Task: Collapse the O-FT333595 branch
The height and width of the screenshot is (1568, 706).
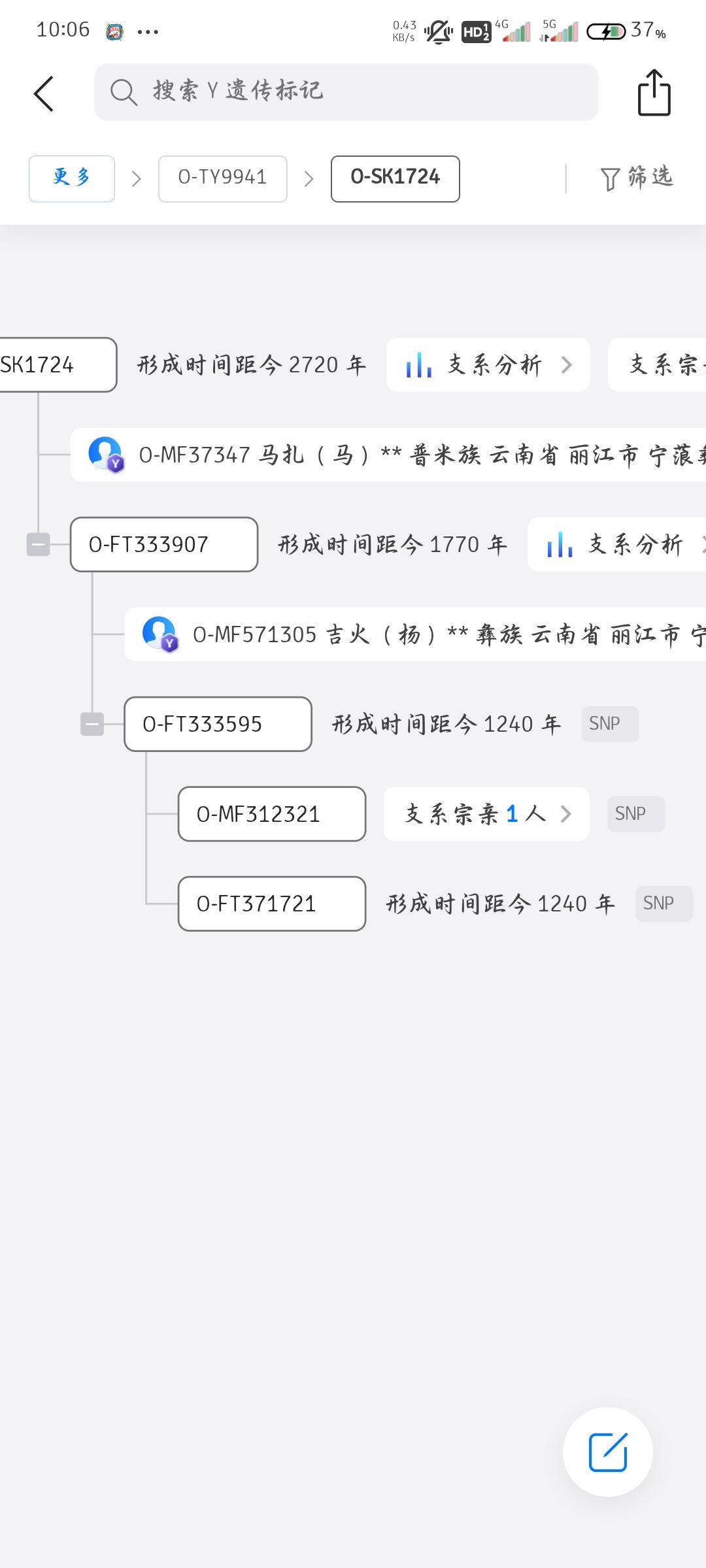Action: [92, 724]
